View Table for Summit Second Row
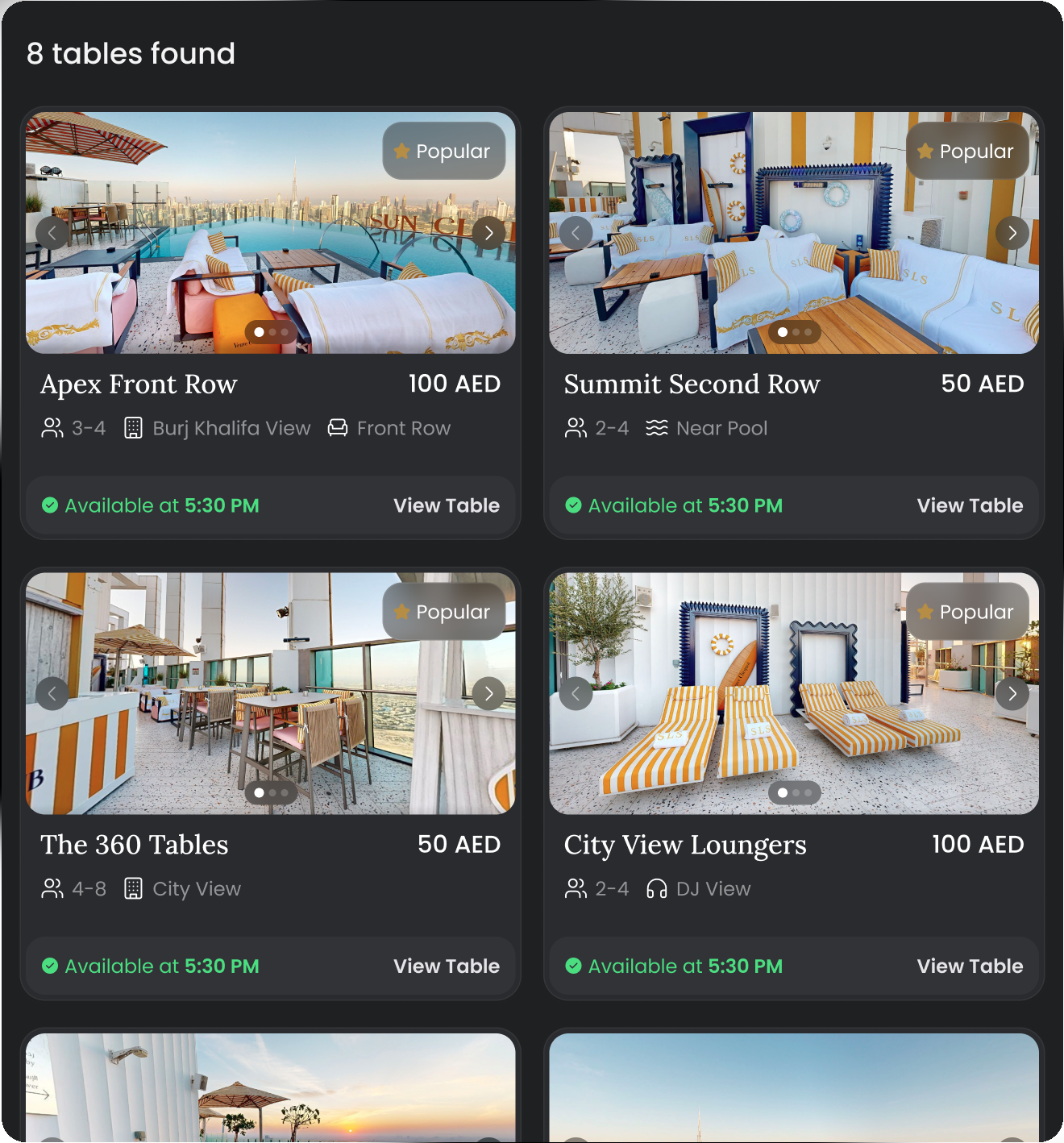 [x=970, y=505]
